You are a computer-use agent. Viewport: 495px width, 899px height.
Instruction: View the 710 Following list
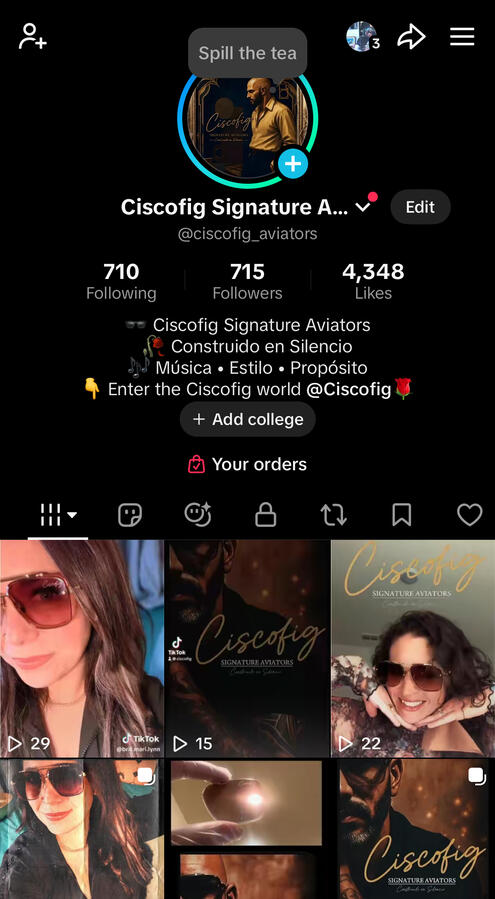[121, 281]
